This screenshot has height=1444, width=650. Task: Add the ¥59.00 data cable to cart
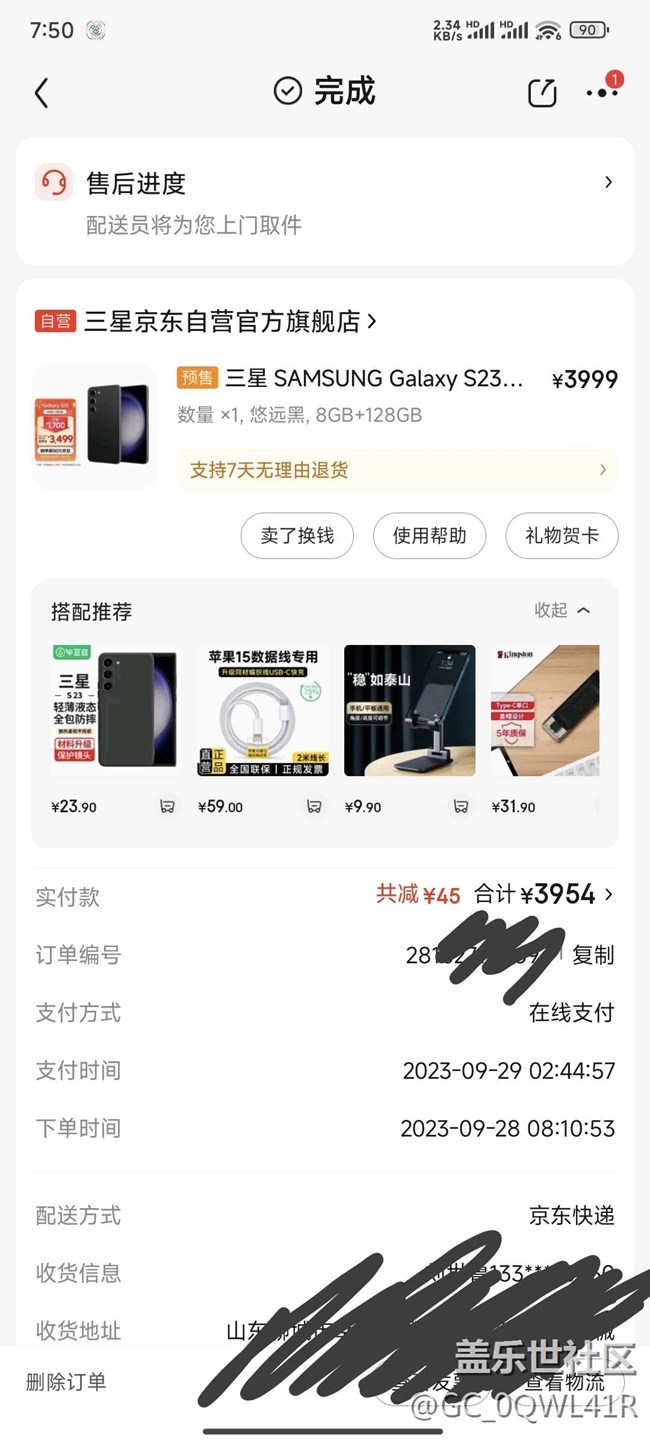coord(314,806)
